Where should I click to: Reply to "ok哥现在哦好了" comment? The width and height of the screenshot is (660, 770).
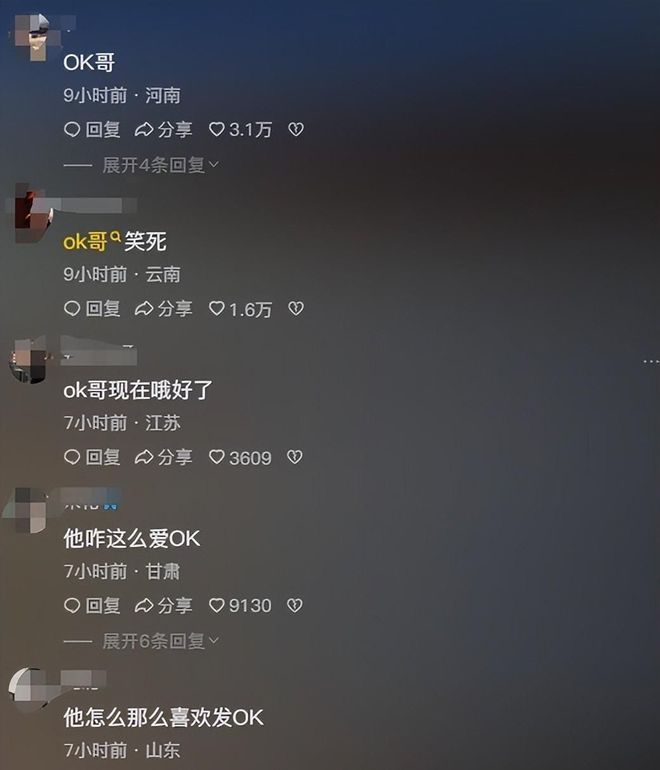92,457
